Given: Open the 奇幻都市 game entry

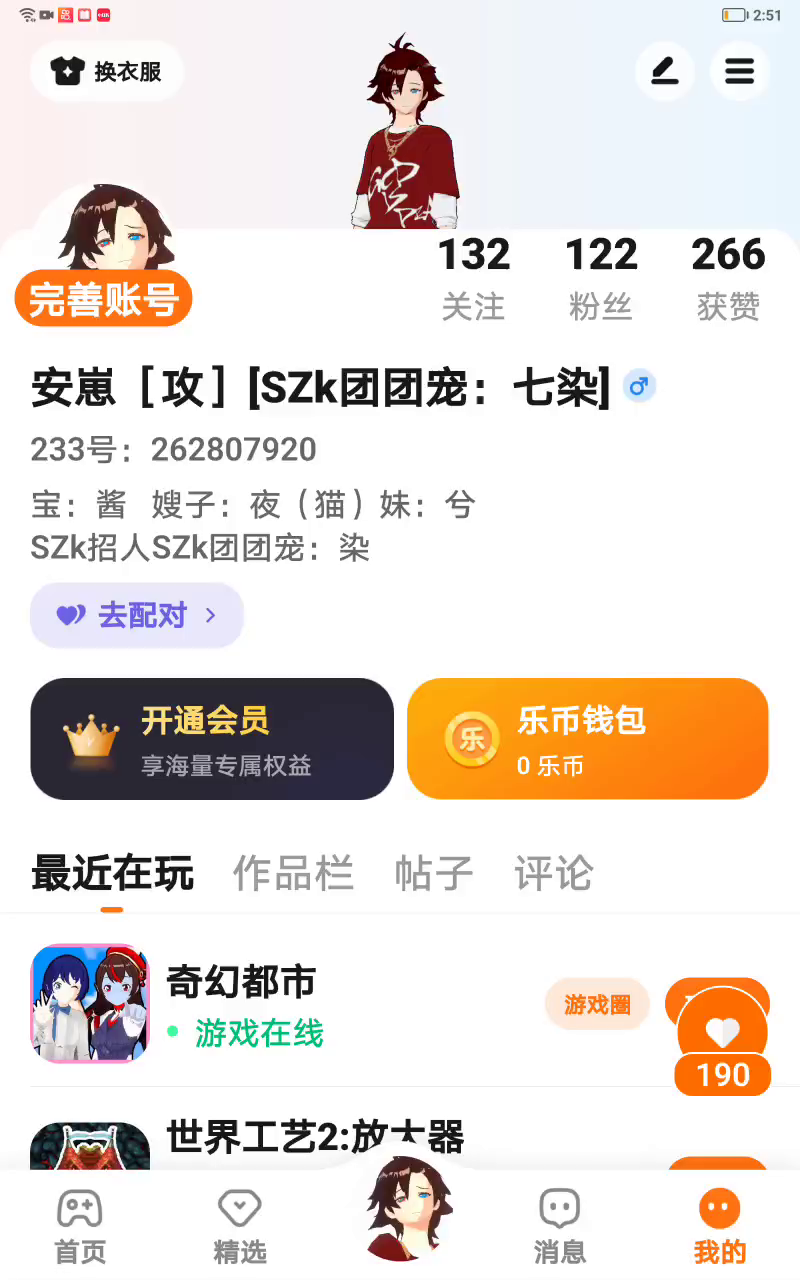Looking at the screenshot, I should 240,1003.
